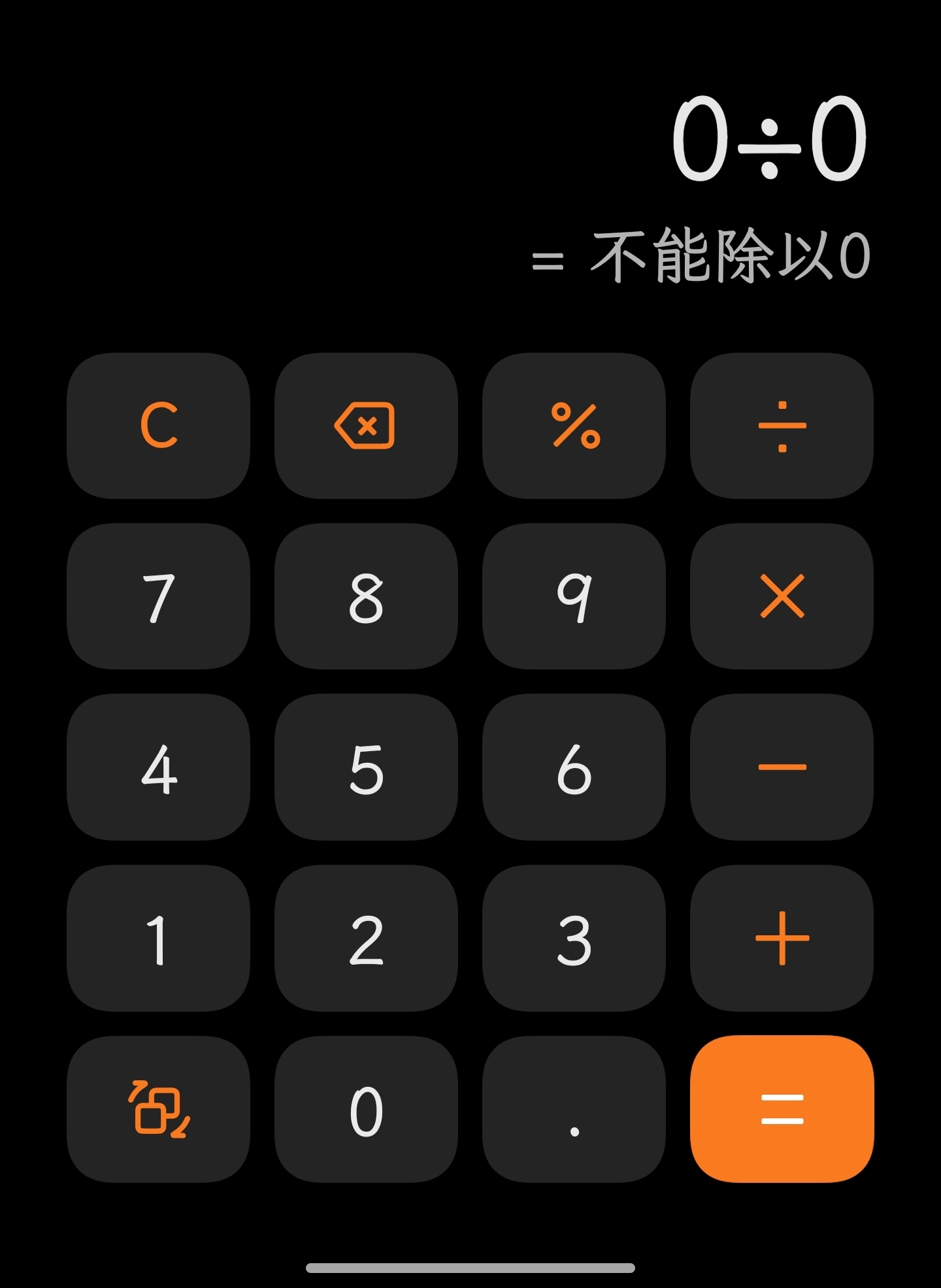This screenshot has height=1288, width=941.
Task: Switch calculator layout with rotate icon
Action: coord(158,1110)
